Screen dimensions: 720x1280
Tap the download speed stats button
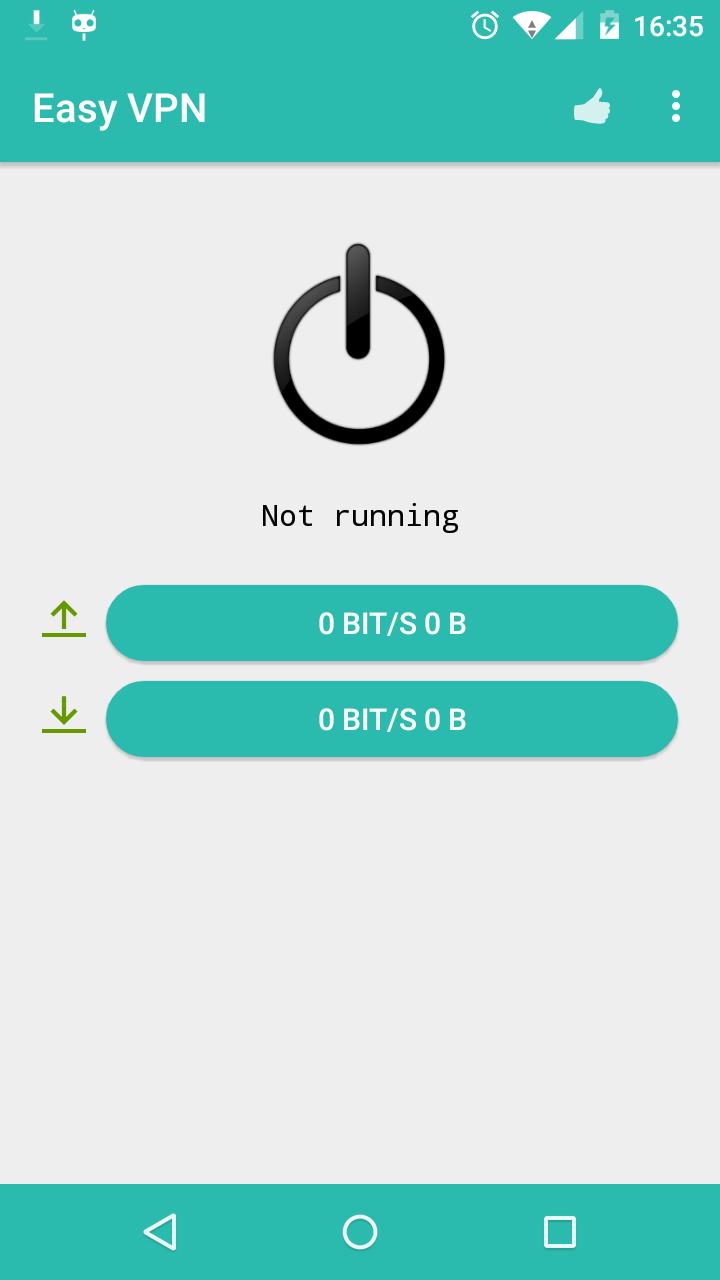pyautogui.click(x=392, y=720)
